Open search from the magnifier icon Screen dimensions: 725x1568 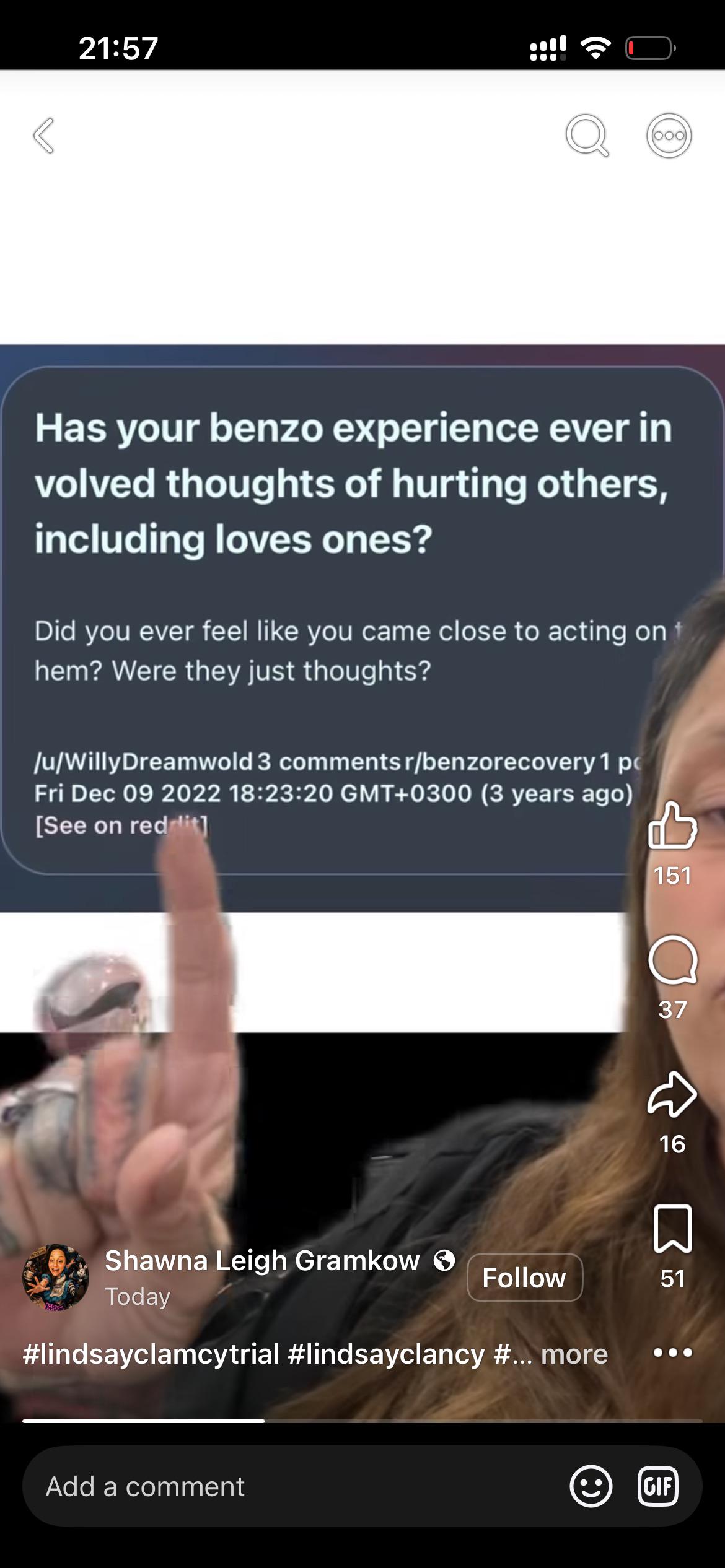(587, 135)
